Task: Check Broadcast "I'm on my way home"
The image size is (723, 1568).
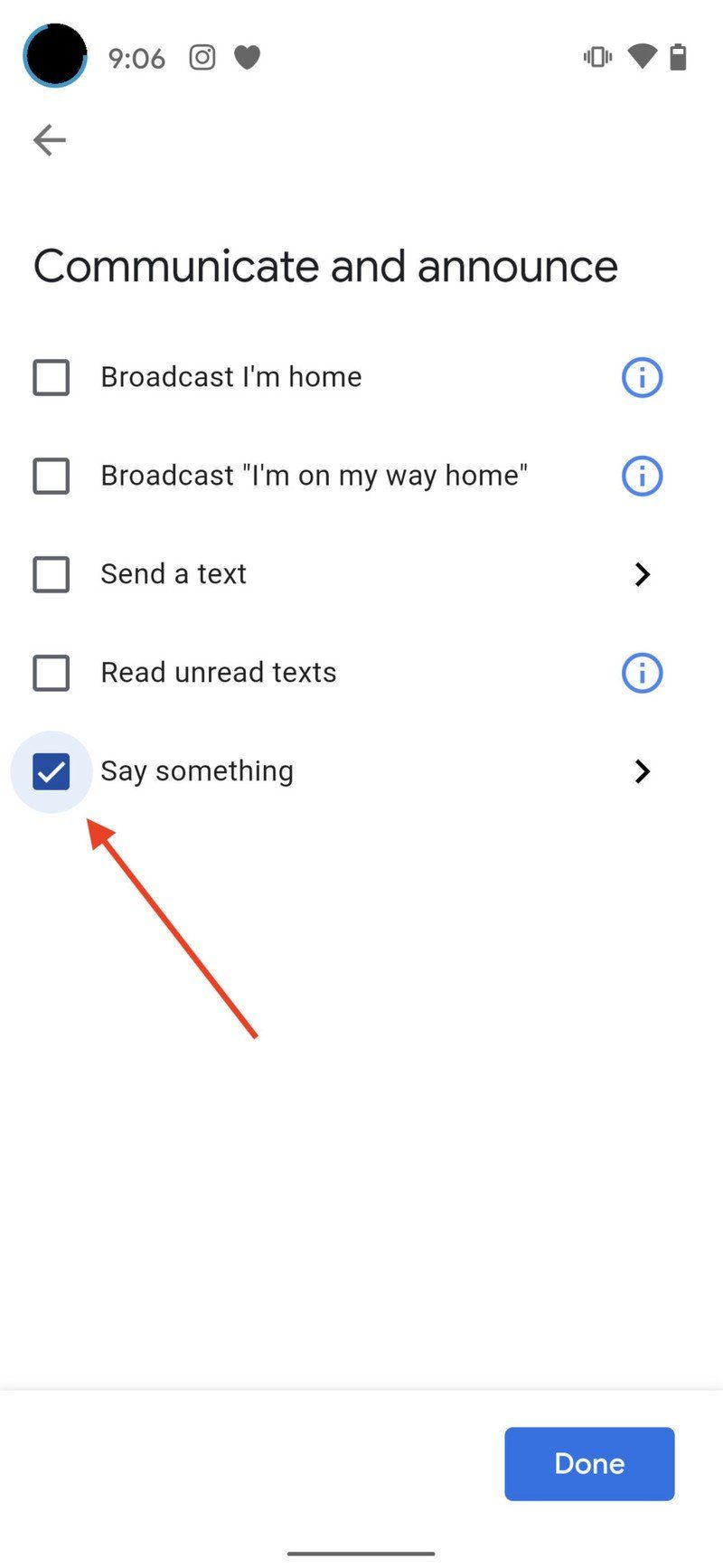Action: pos(51,477)
